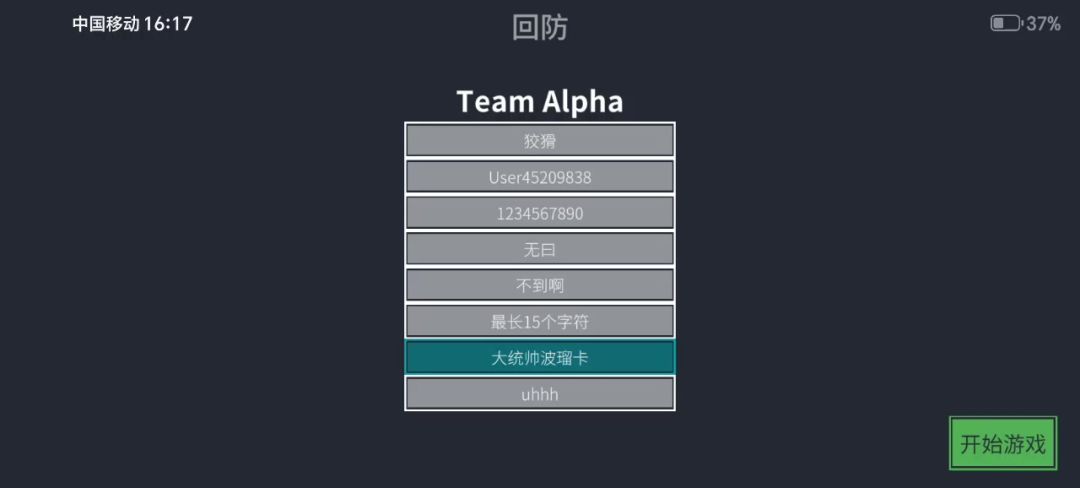
Task: Choose player uhhh in the list
Action: (x=540, y=393)
